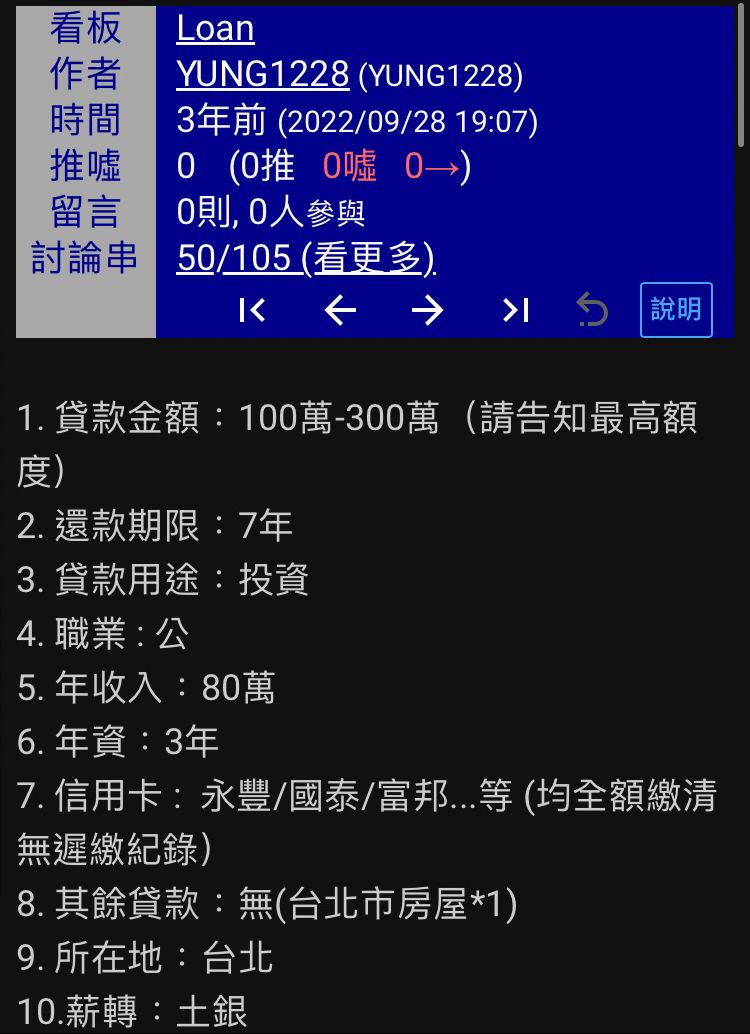
Task: Tap the grey undo arrow icon
Action: [593, 311]
